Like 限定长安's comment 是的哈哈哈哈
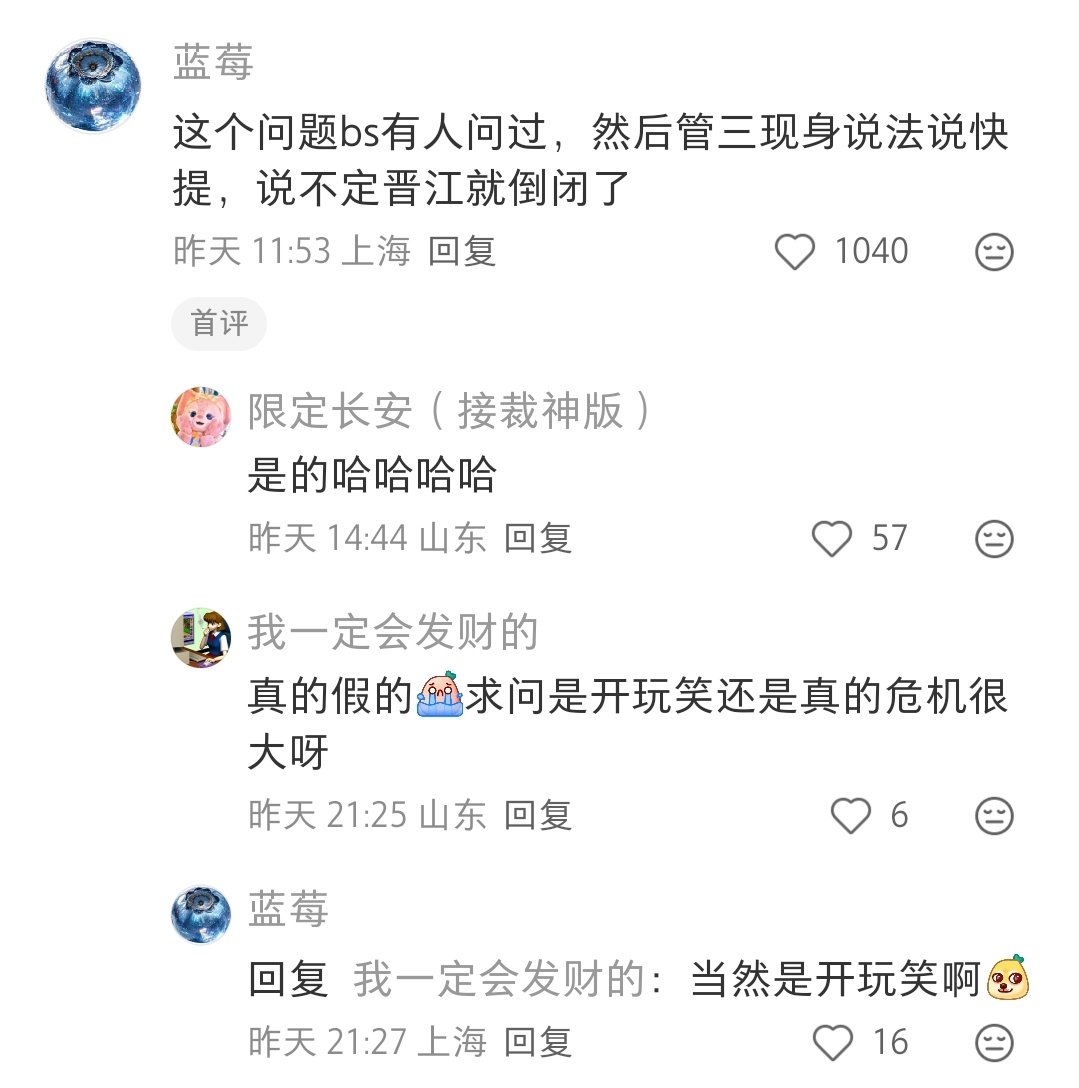 (831, 539)
